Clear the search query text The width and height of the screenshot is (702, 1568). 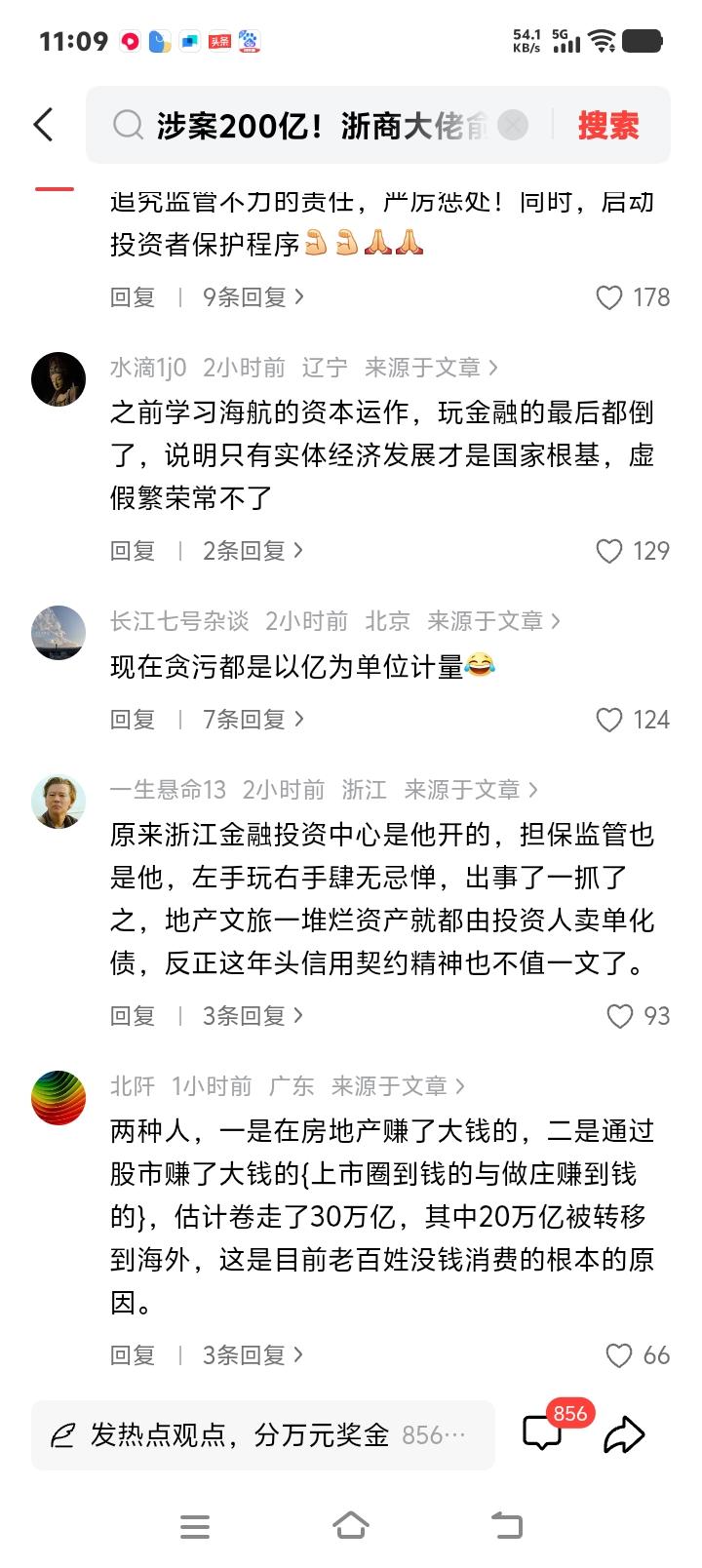[513, 125]
